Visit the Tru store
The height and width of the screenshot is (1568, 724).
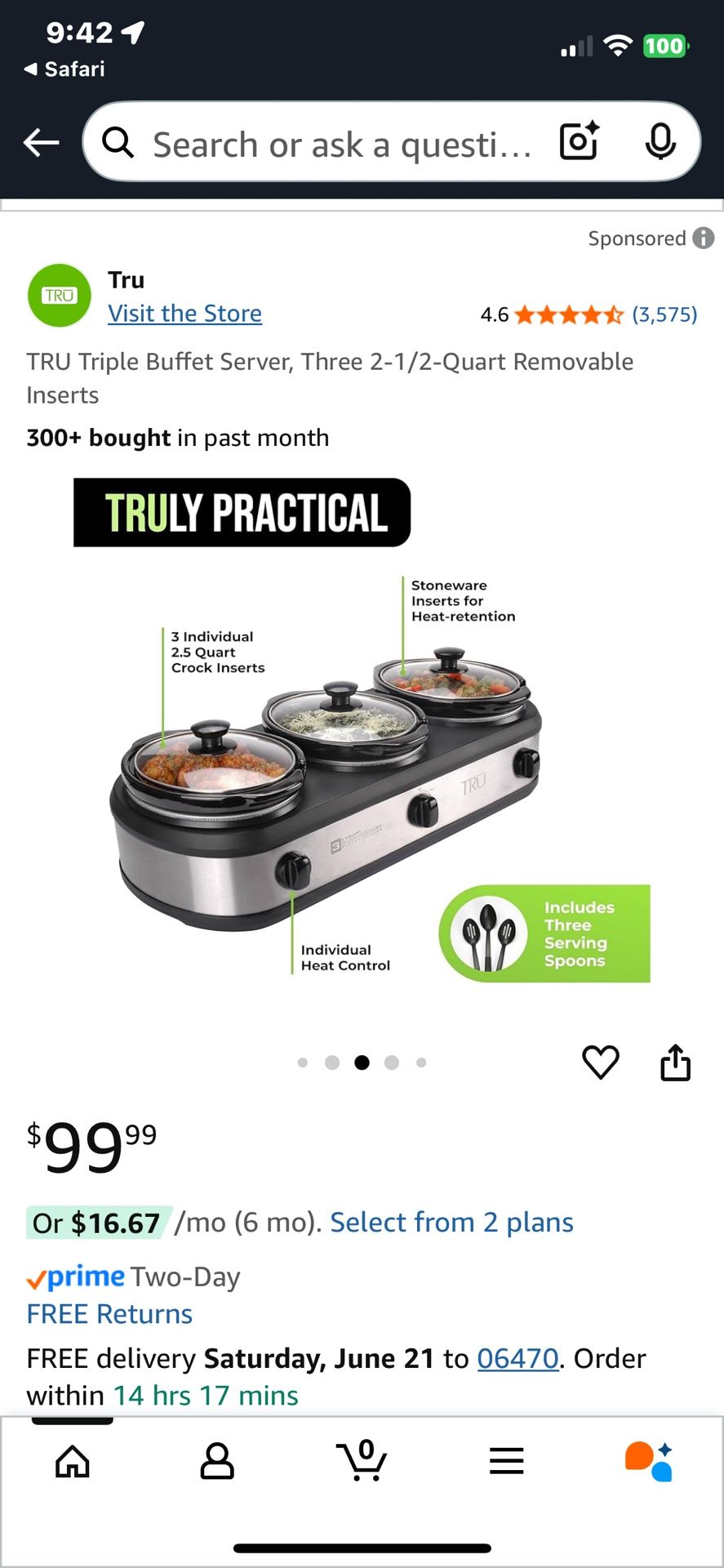(x=184, y=314)
